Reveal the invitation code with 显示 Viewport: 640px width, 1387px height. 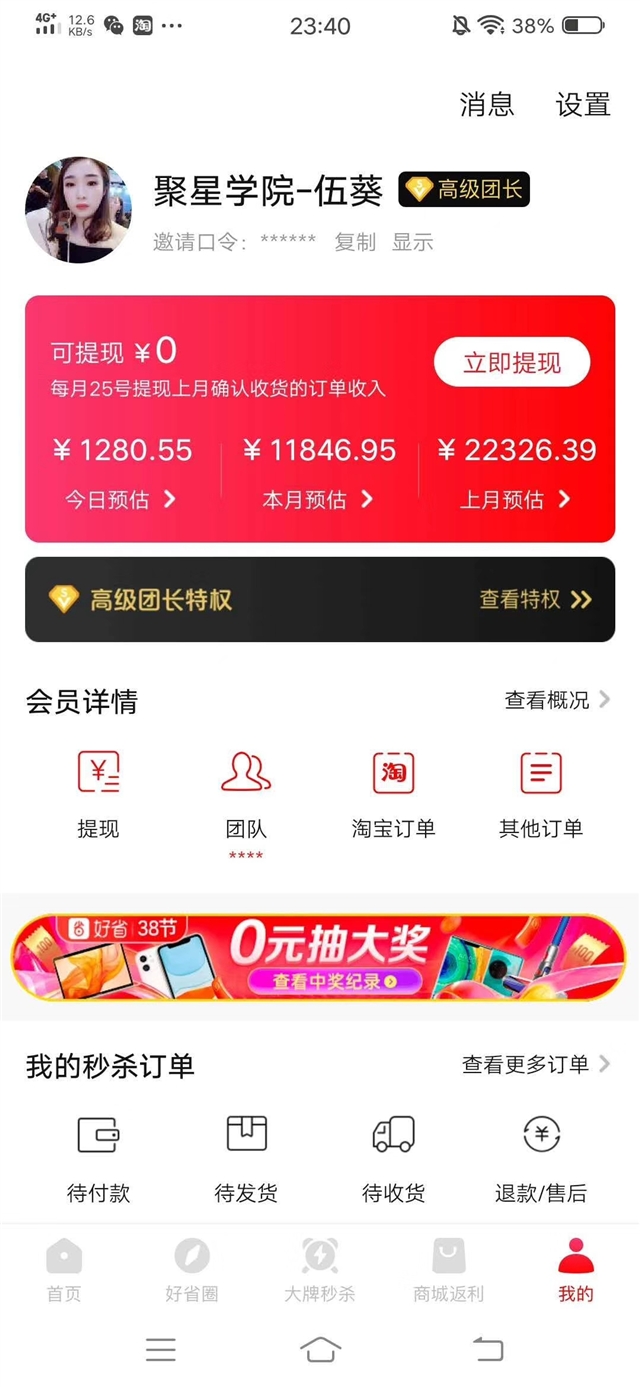coord(412,242)
